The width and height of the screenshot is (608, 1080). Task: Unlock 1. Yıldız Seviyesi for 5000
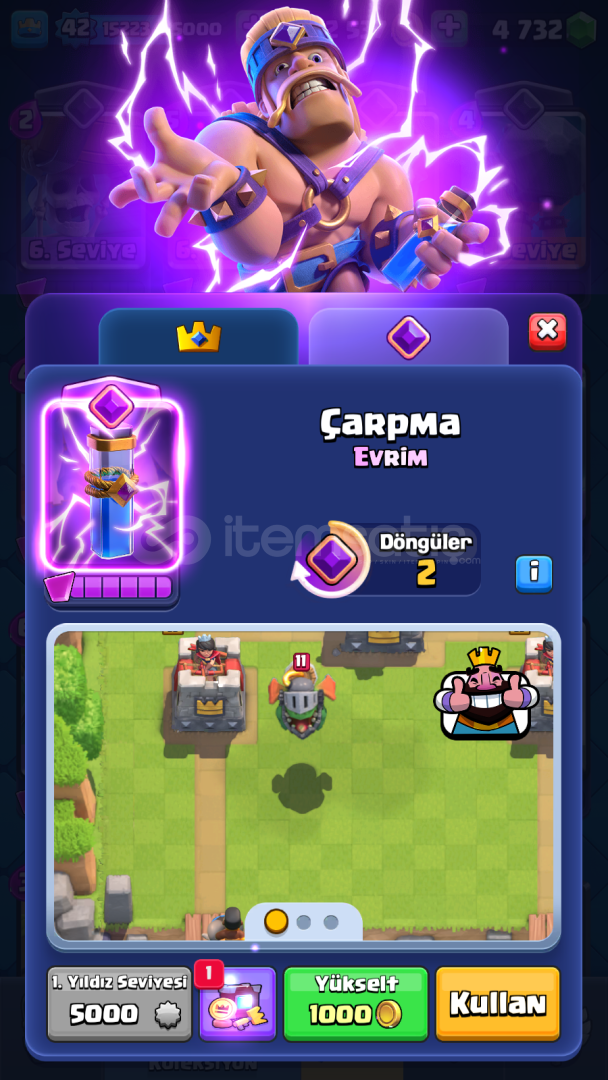119,1004
